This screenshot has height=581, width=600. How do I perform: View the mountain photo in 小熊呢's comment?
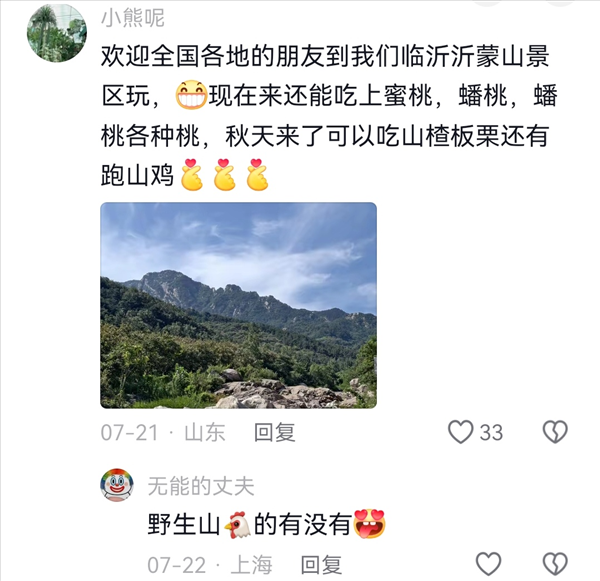[238, 305]
